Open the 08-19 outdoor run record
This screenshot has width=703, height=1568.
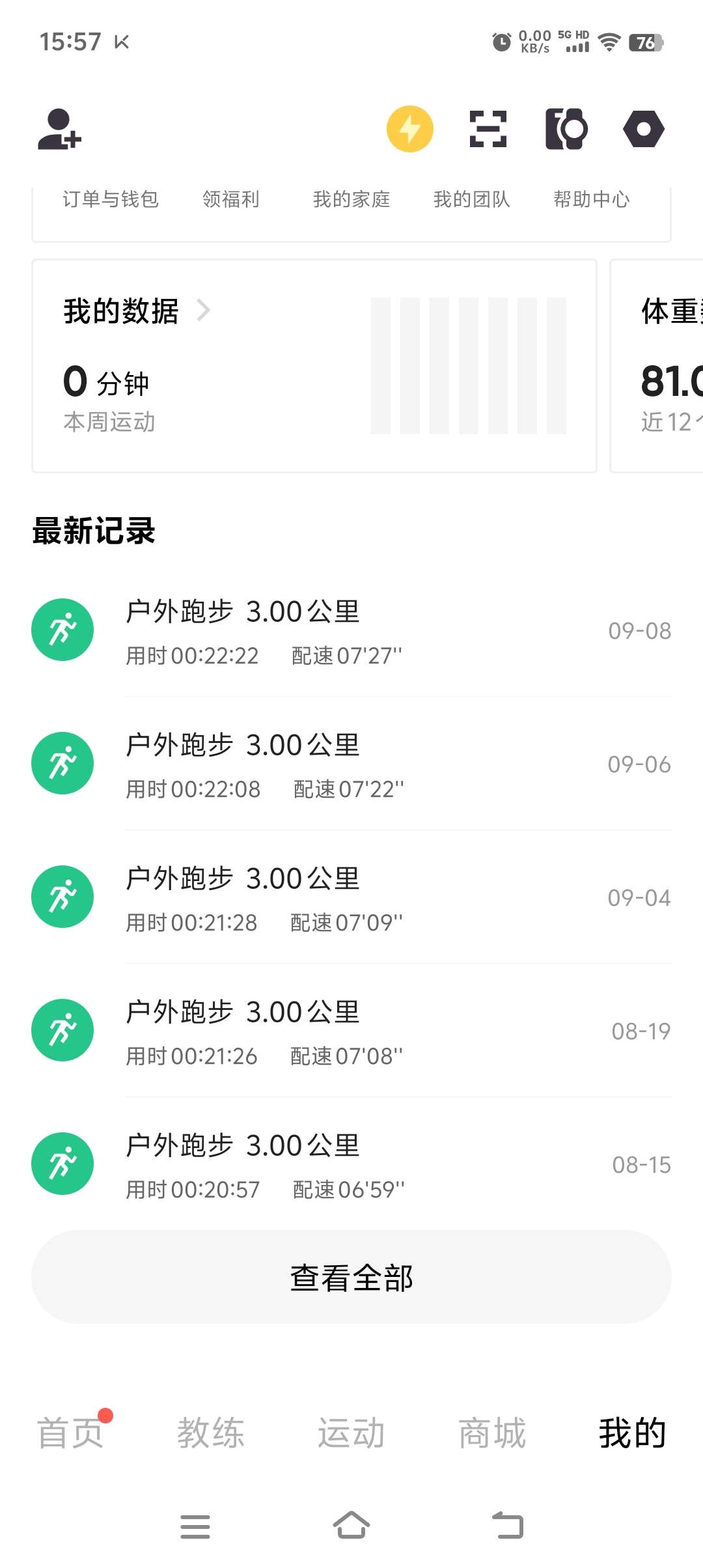coord(351,1031)
